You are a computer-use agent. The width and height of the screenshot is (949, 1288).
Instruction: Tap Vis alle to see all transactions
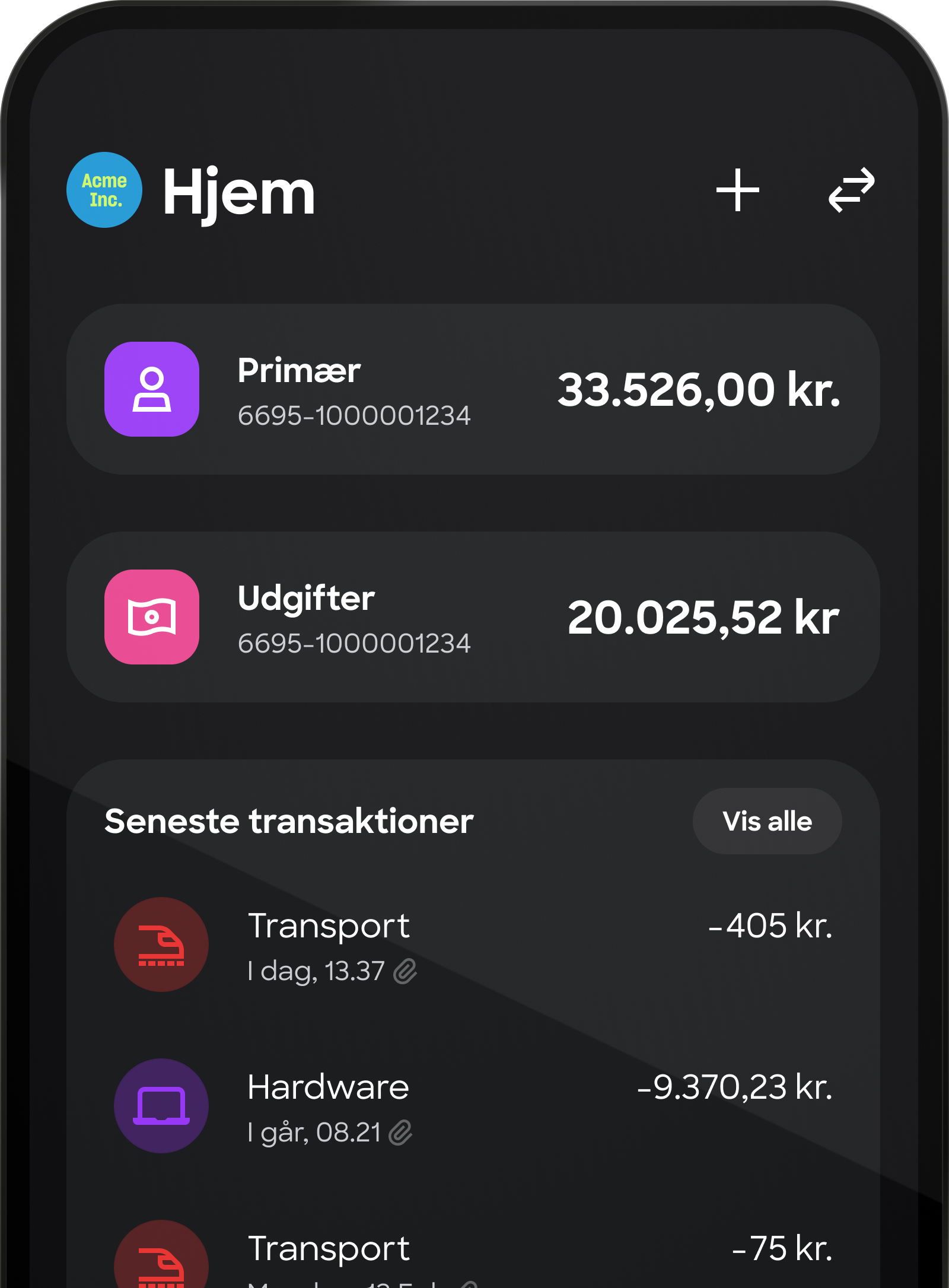coord(767,821)
